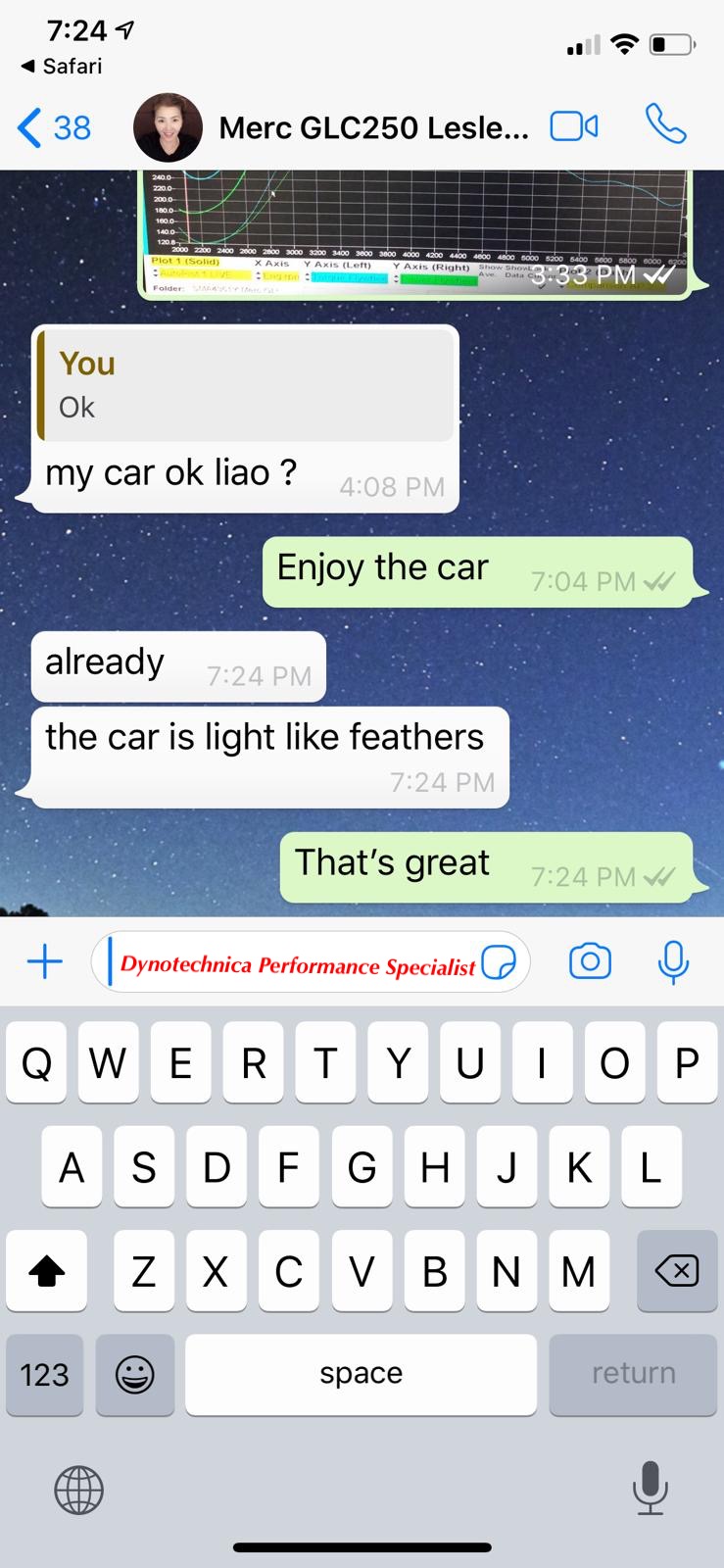The image size is (724, 1568).
Task: Tap the space bar
Action: pyautogui.click(x=361, y=1374)
